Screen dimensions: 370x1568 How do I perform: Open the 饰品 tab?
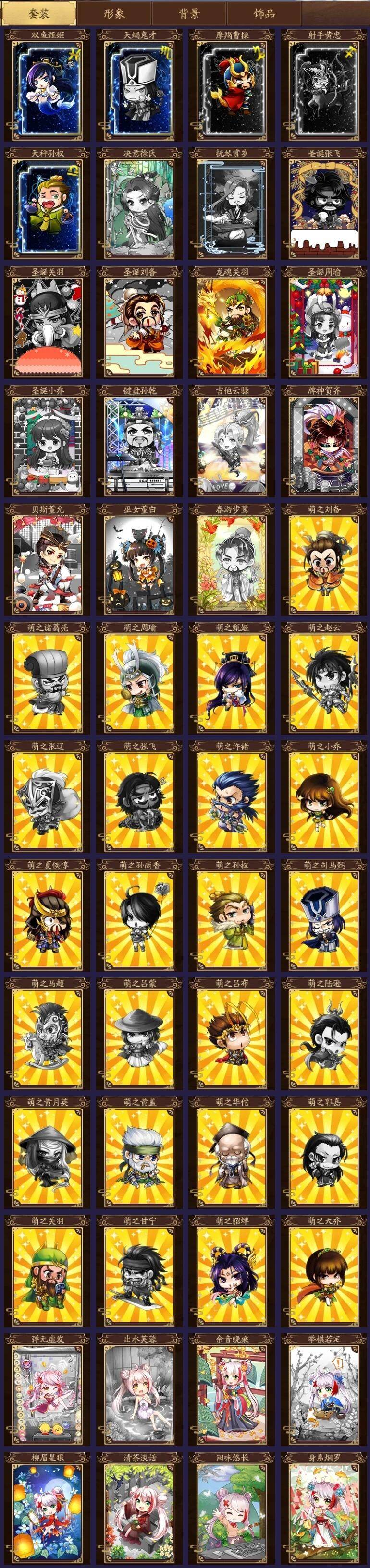pyautogui.click(x=264, y=13)
